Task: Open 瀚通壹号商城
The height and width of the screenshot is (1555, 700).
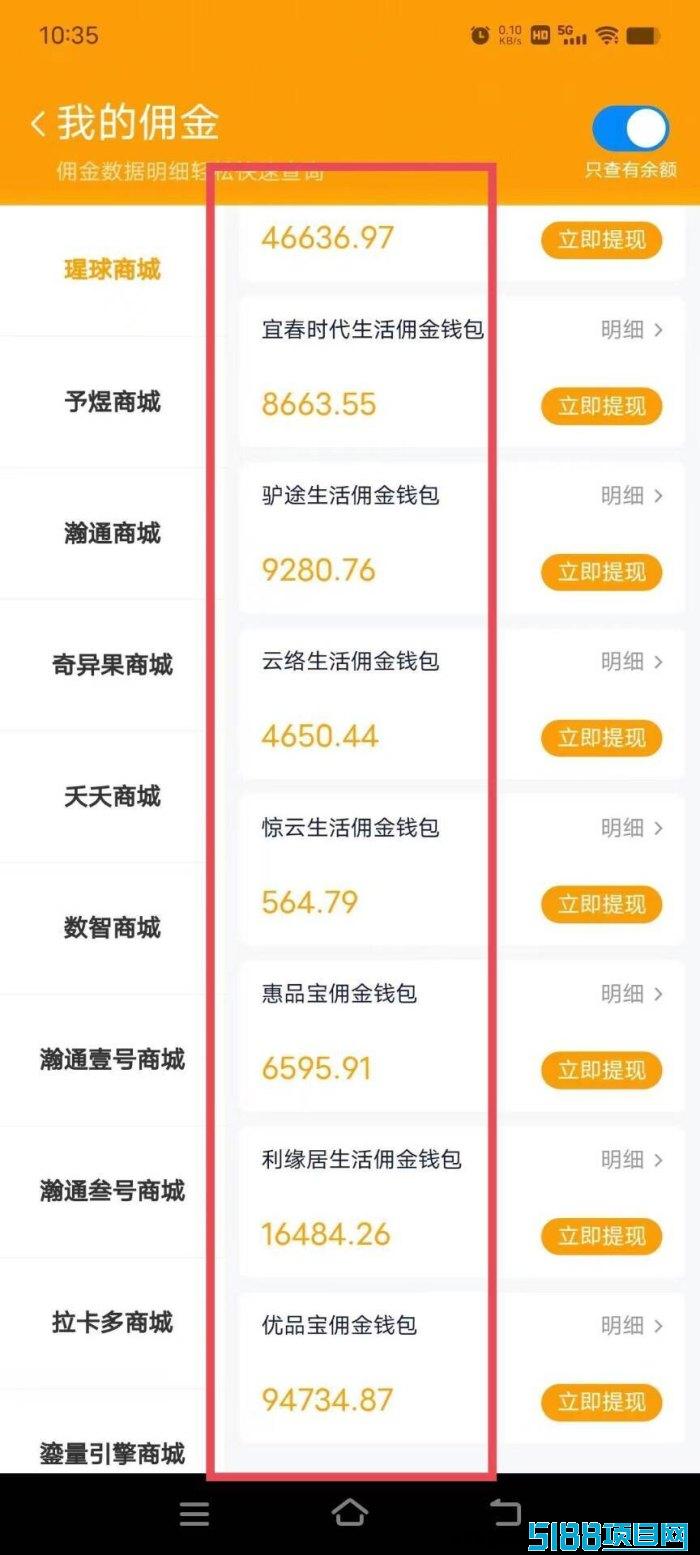Action: [112, 1060]
